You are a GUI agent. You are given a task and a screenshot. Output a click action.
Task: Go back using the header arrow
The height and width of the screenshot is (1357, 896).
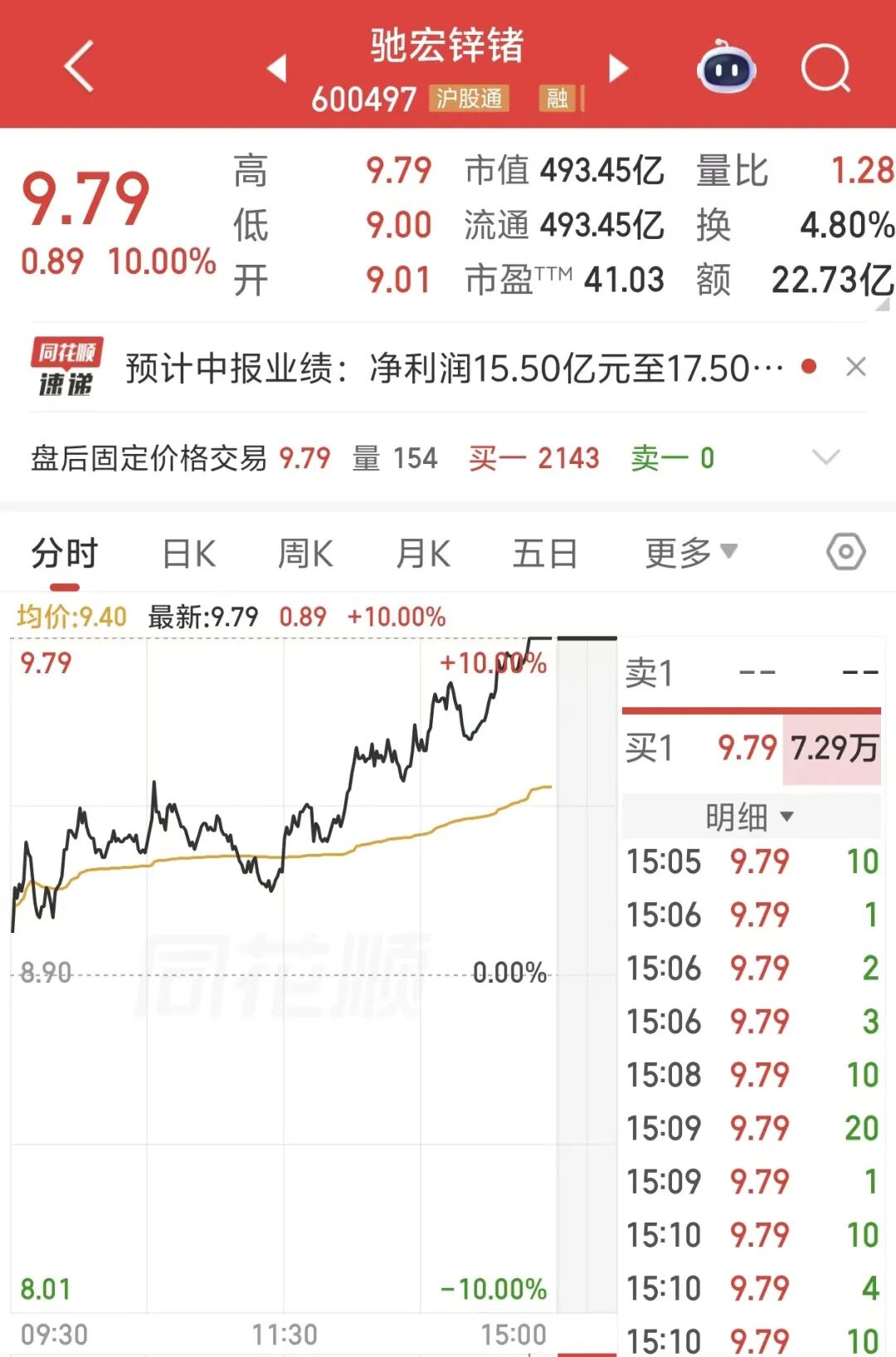[79, 66]
